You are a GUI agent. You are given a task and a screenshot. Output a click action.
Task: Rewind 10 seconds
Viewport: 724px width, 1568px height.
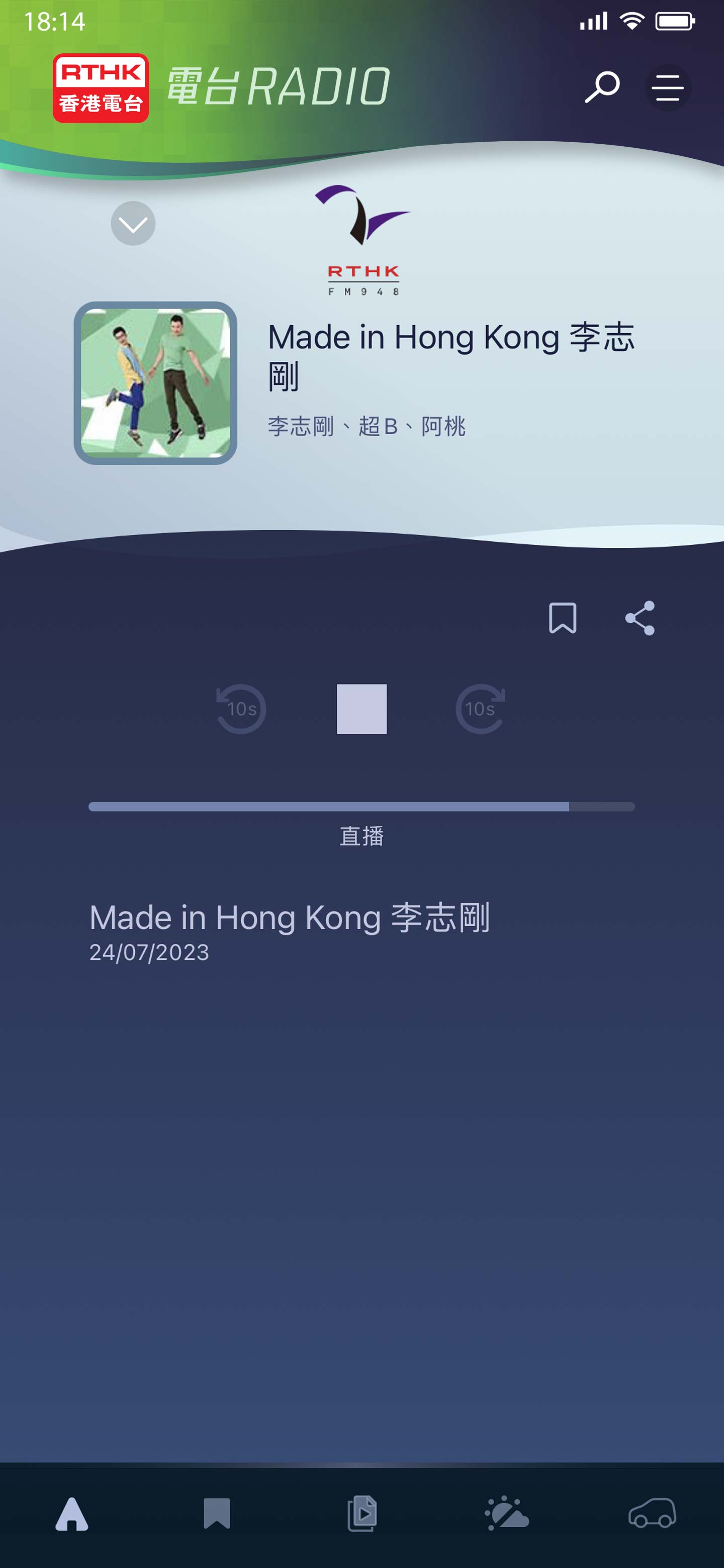pyautogui.click(x=241, y=709)
